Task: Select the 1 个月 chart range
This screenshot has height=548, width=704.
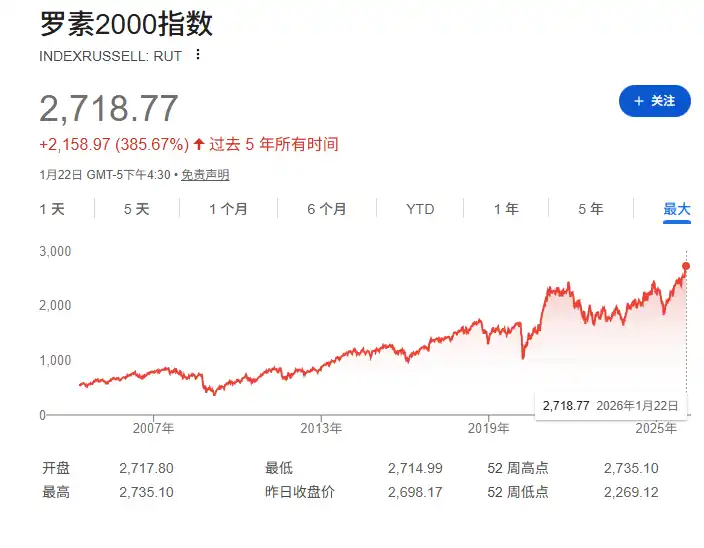Action: 228,209
